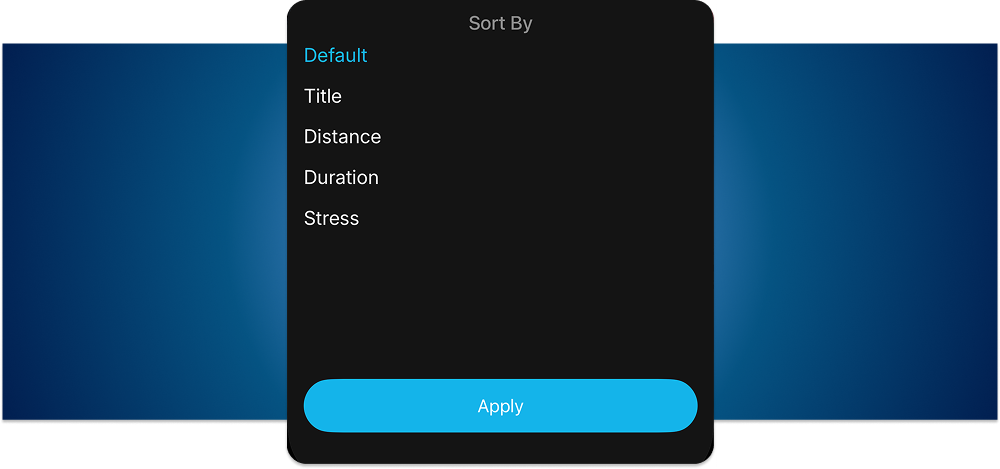
Task: Select the Default sort option
Action: click(x=335, y=56)
